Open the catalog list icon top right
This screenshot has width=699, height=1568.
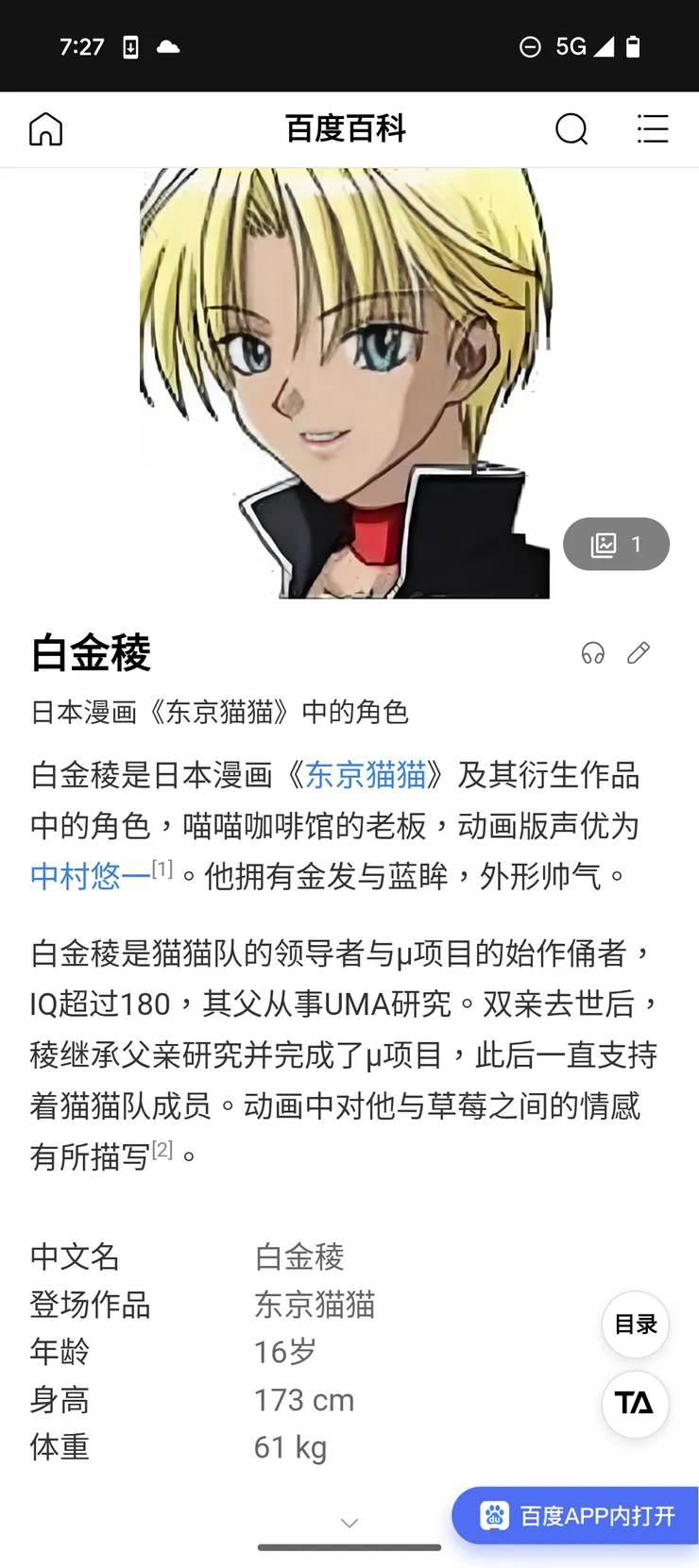653,129
